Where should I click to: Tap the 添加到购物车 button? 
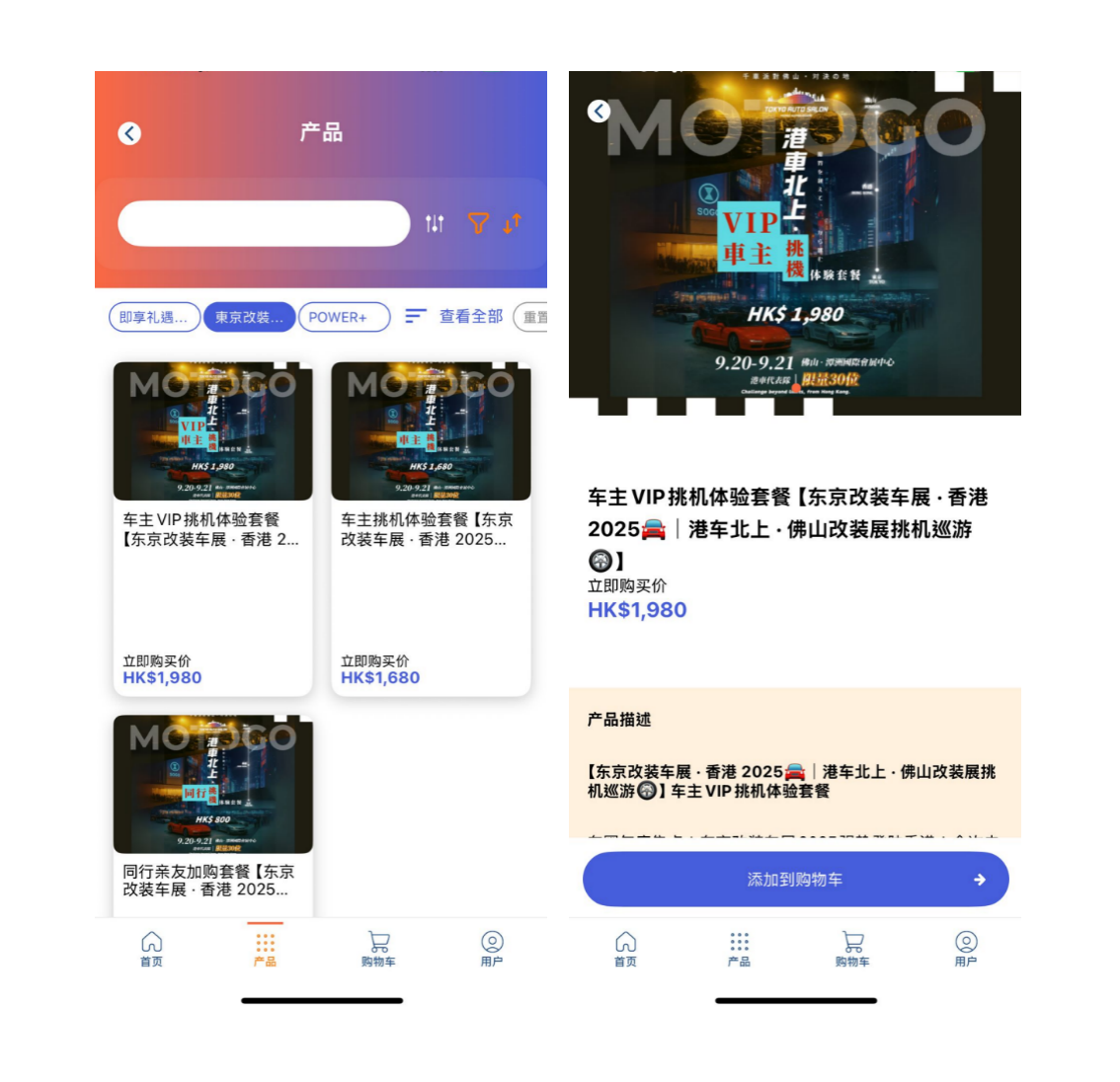click(x=795, y=879)
